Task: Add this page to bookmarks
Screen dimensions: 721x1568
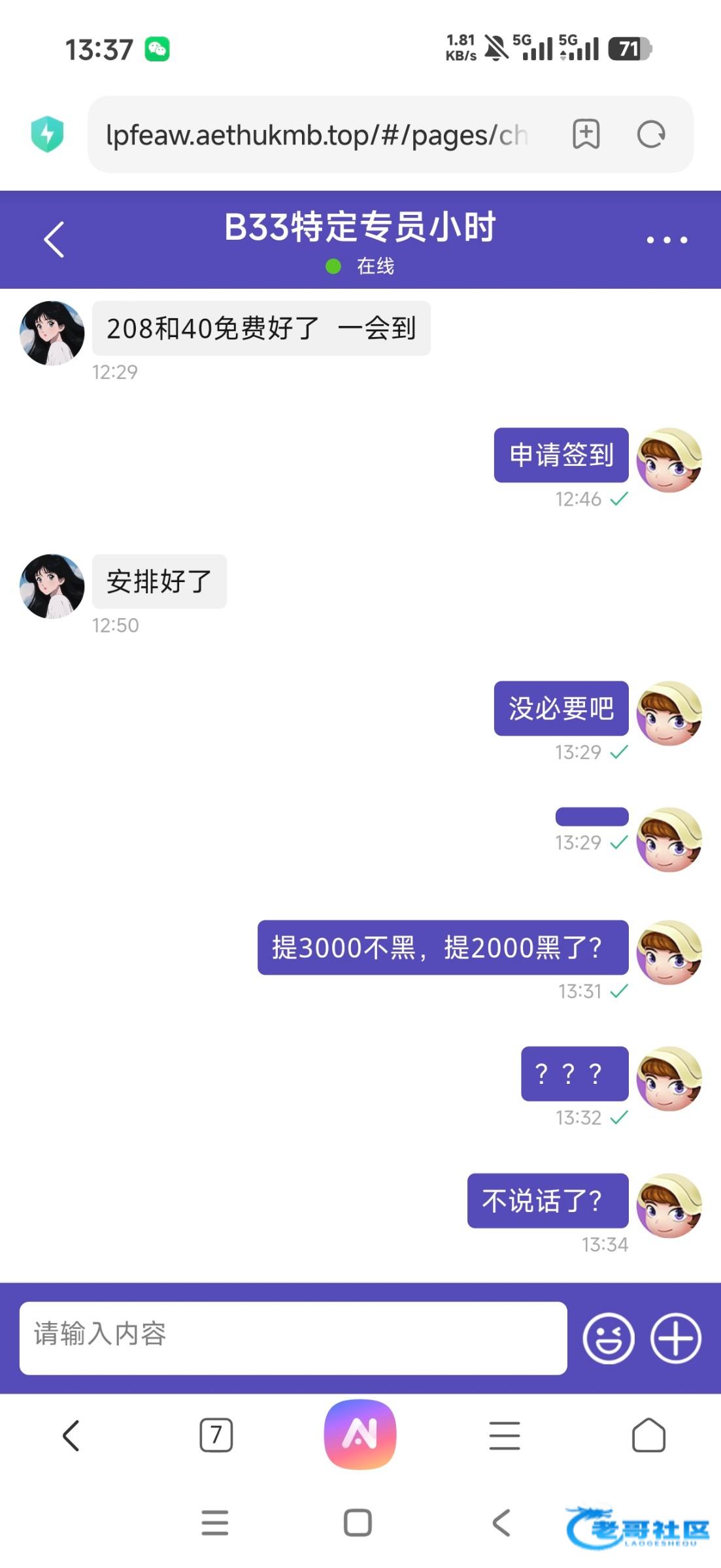Action: click(x=586, y=135)
